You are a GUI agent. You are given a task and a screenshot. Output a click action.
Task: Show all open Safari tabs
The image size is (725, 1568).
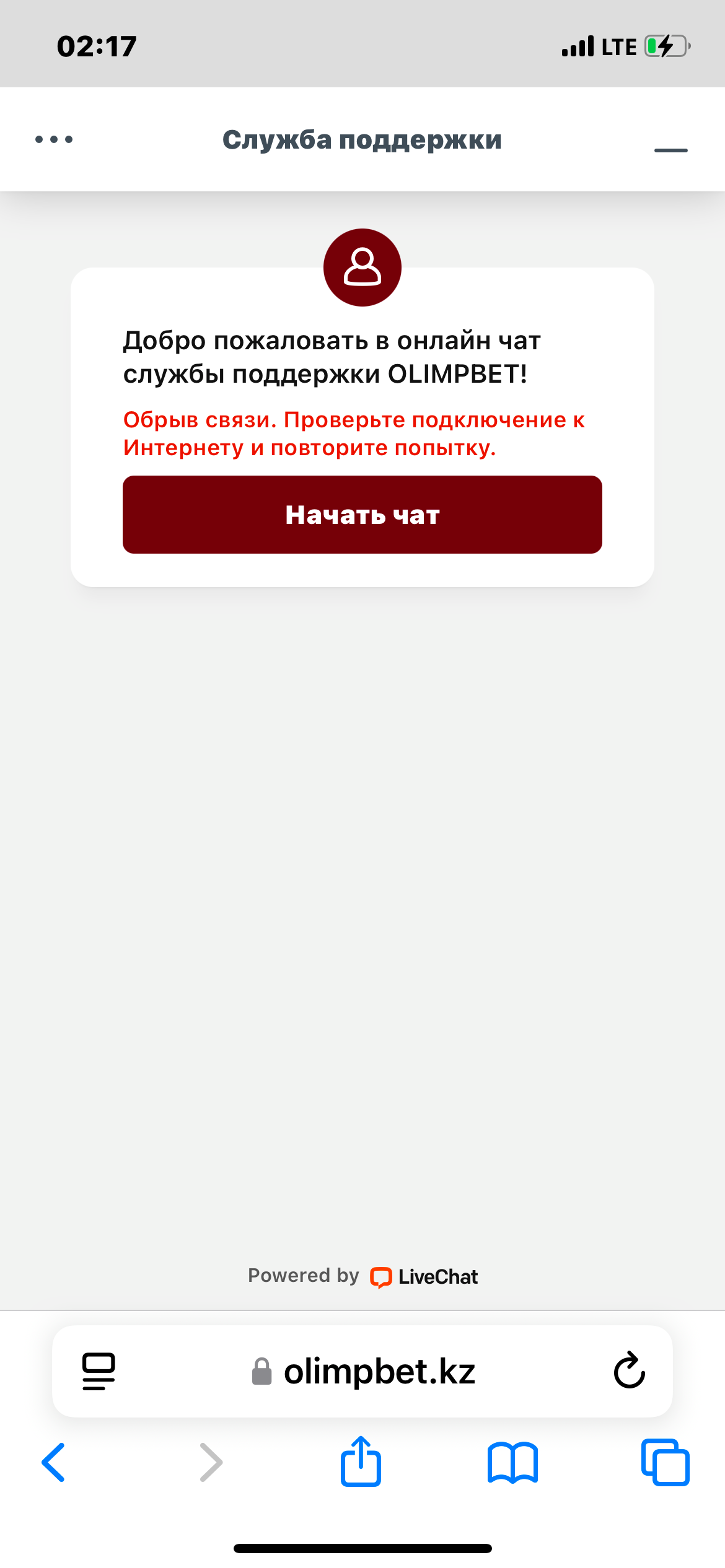coord(665,1462)
